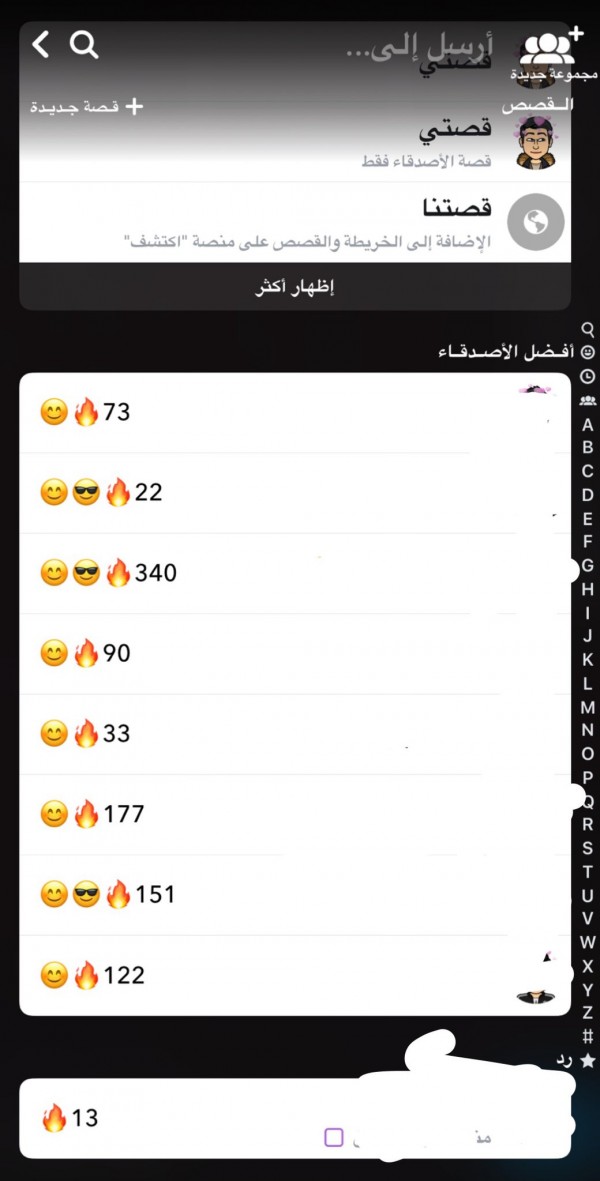Pick the friend with 90 streak
600x1181 pixels.
(295, 653)
